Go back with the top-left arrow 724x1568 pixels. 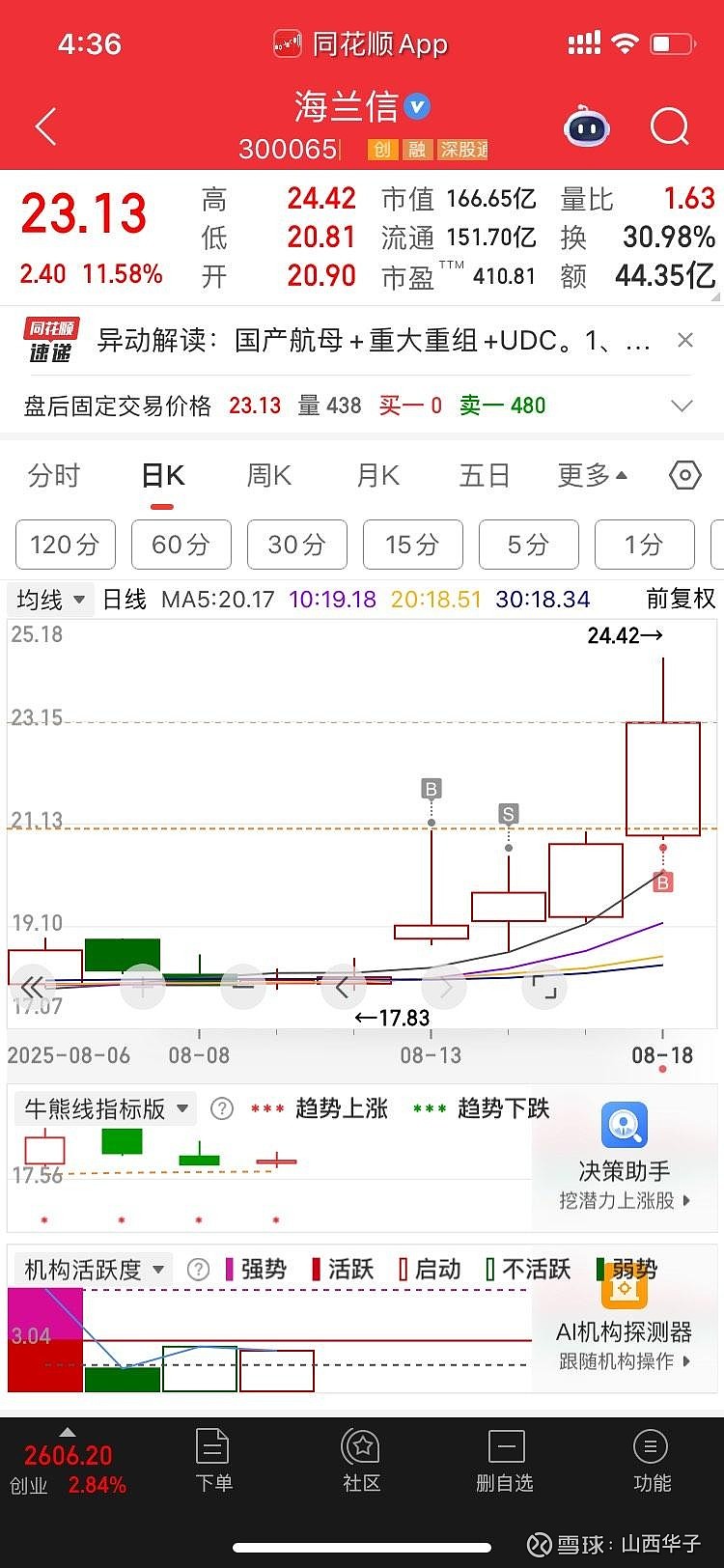45,126
